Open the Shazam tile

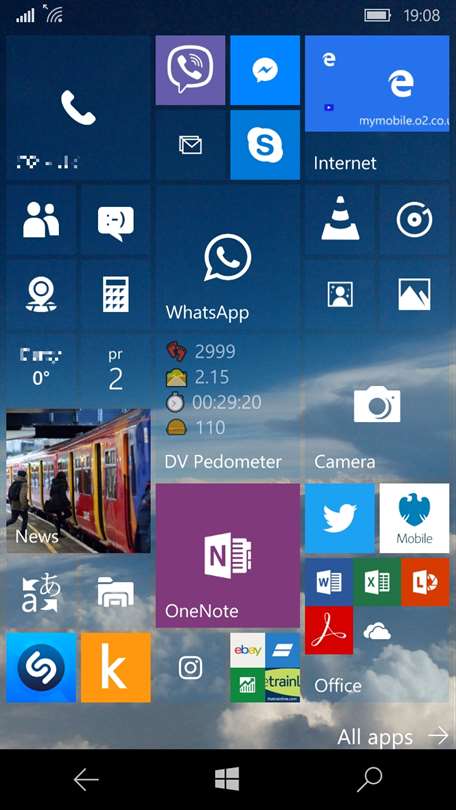[x=41, y=668]
